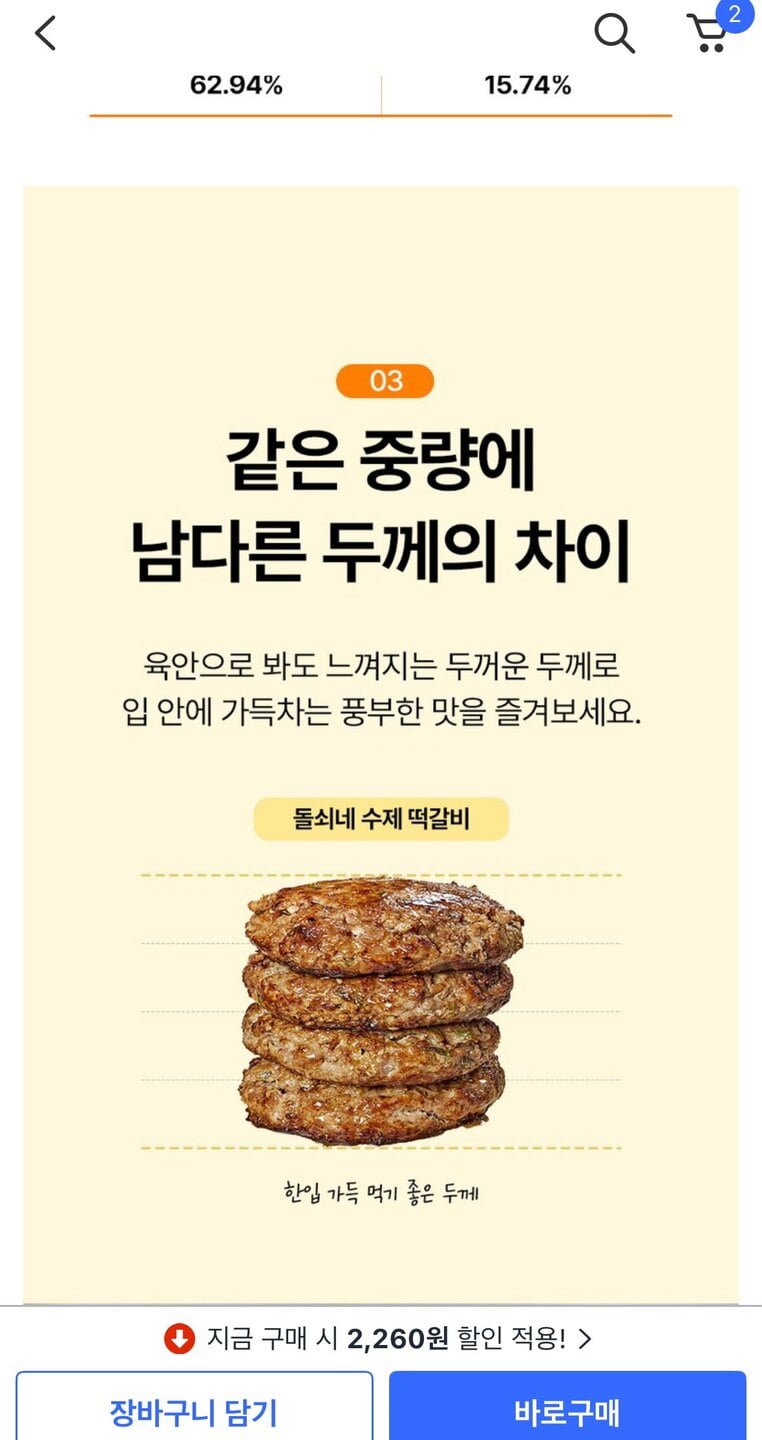The height and width of the screenshot is (1440, 762).
Task: Tap 장바구니 담기 to add to cart
Action: coord(194,1408)
